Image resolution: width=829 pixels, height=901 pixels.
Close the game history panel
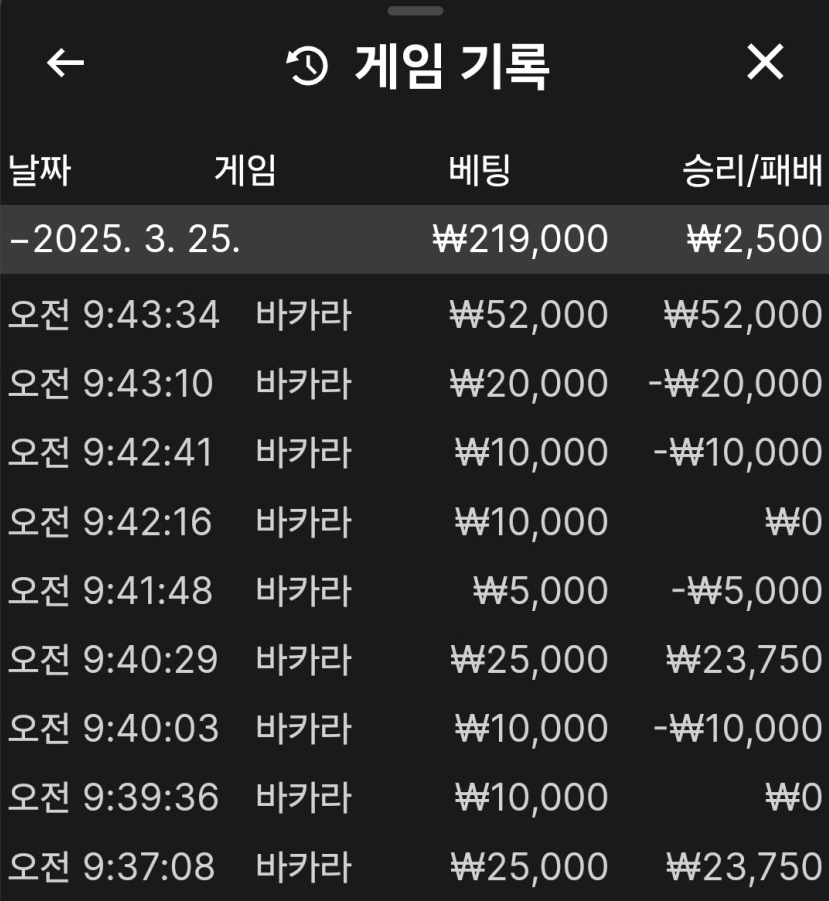765,64
